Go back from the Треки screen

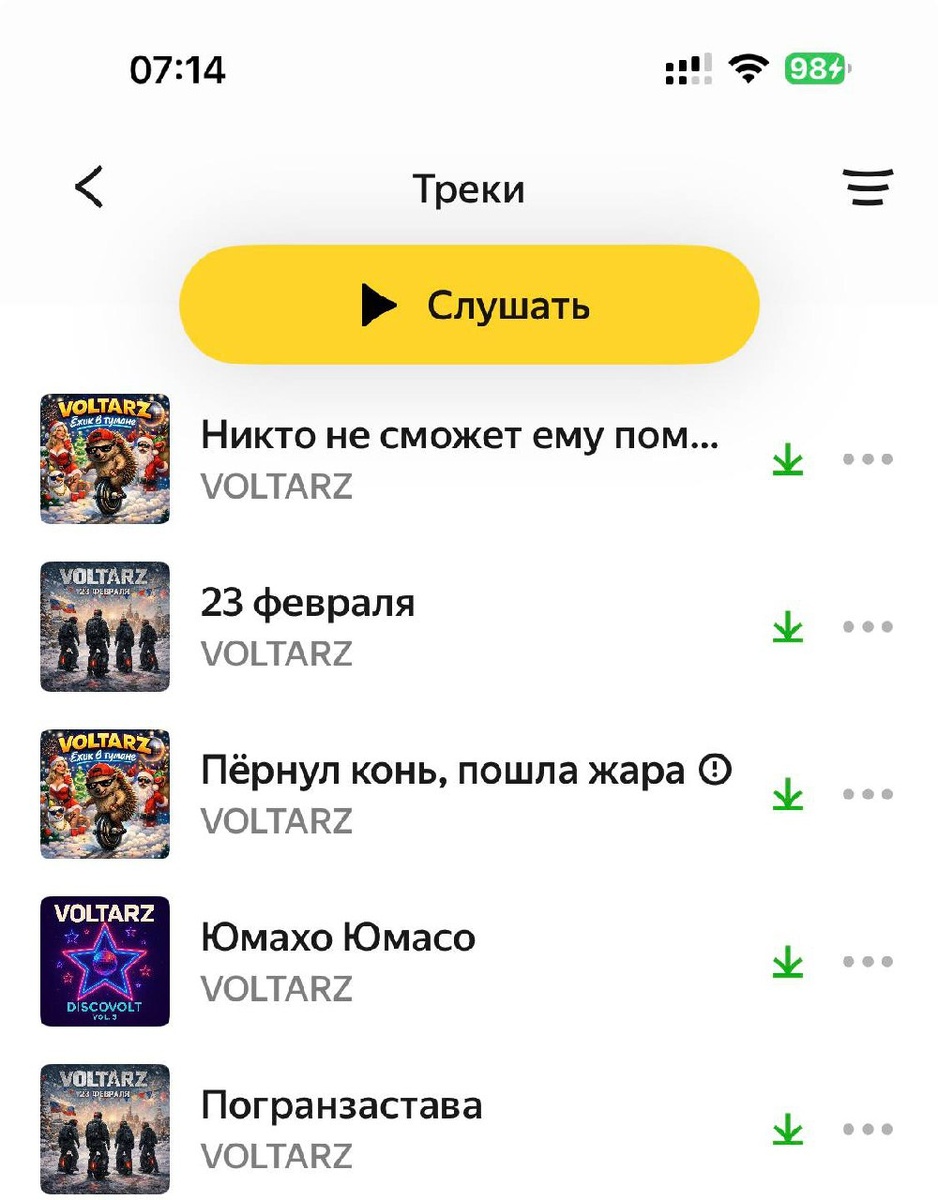pyautogui.click(x=90, y=188)
